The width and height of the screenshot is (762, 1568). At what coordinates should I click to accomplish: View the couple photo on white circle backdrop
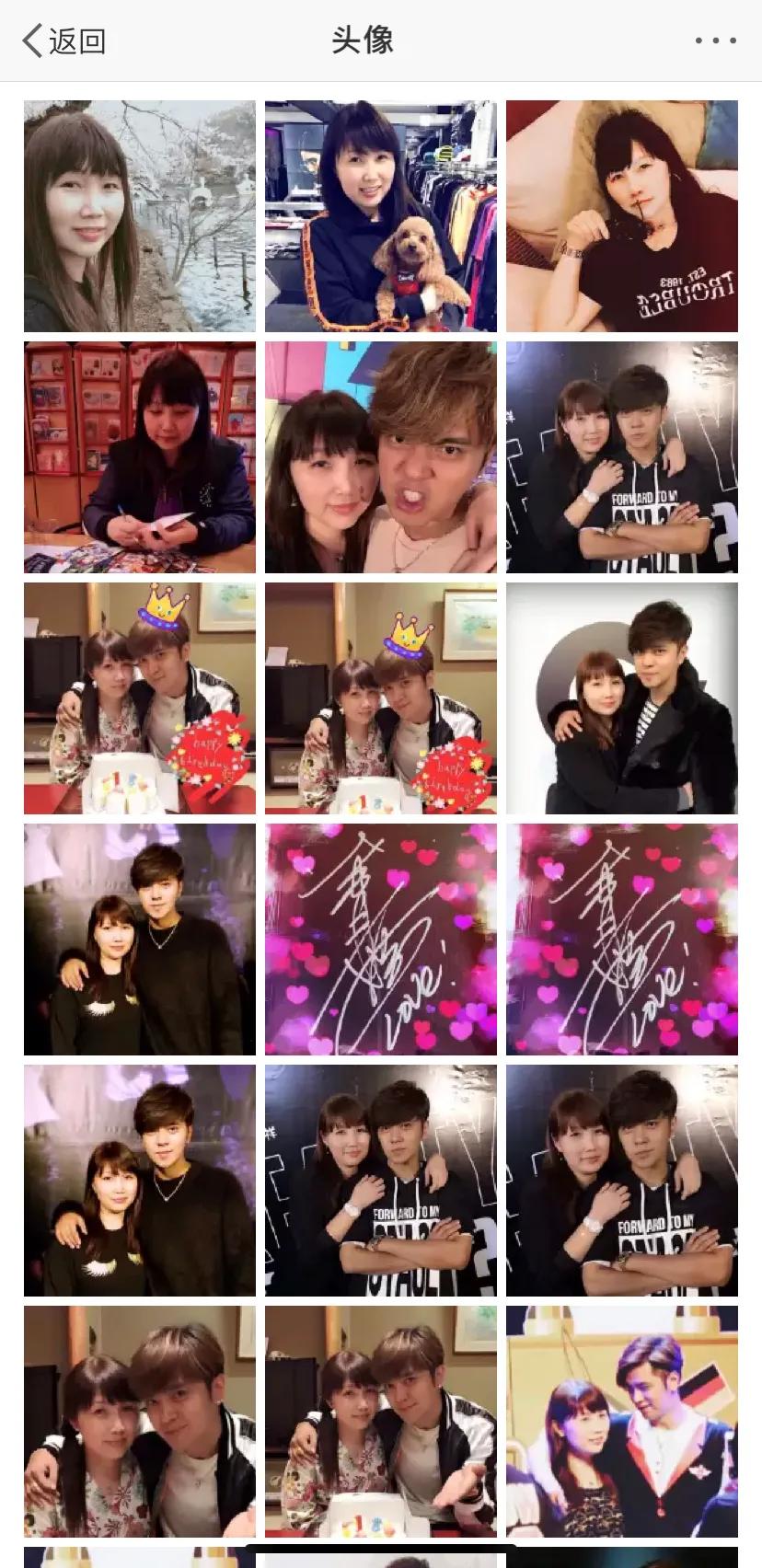622,698
